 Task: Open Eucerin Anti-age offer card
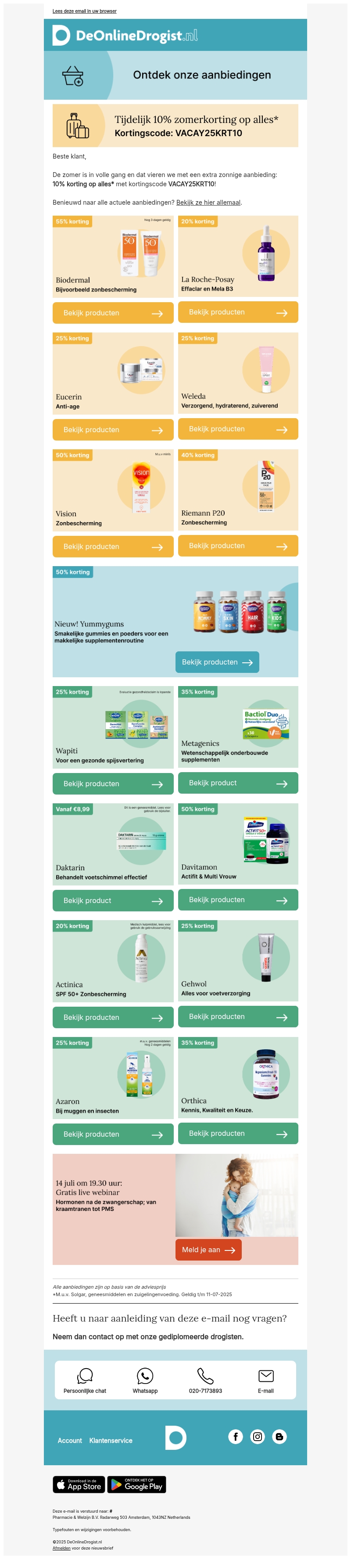coord(112,373)
